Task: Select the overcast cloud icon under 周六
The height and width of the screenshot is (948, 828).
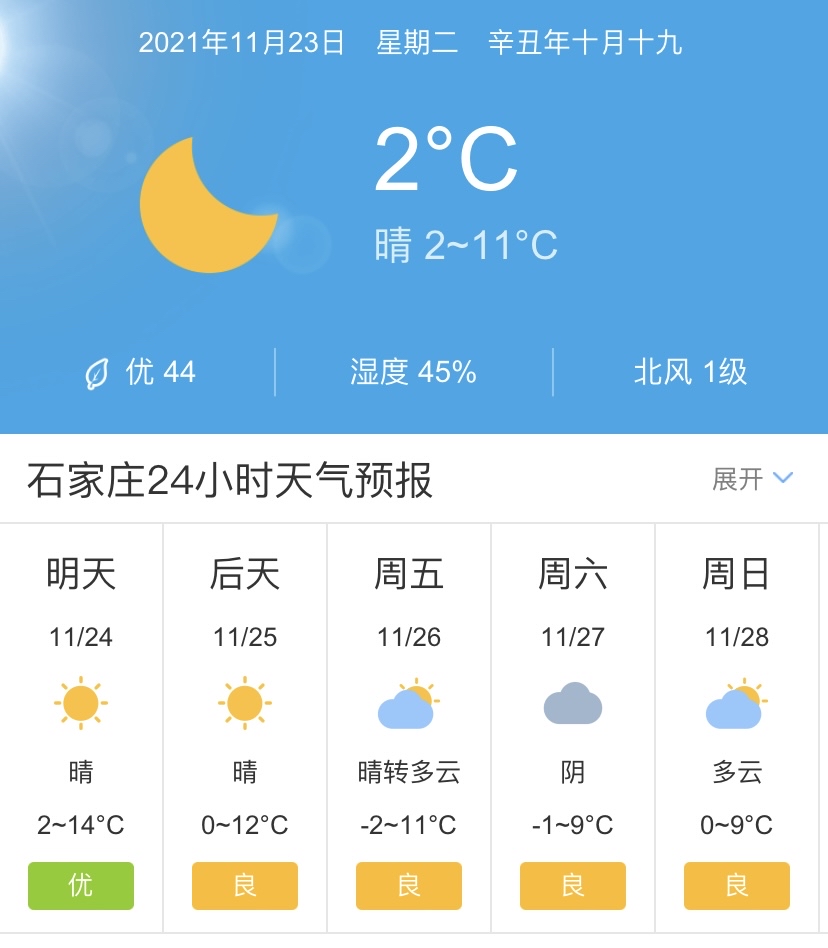Action: [x=572, y=705]
